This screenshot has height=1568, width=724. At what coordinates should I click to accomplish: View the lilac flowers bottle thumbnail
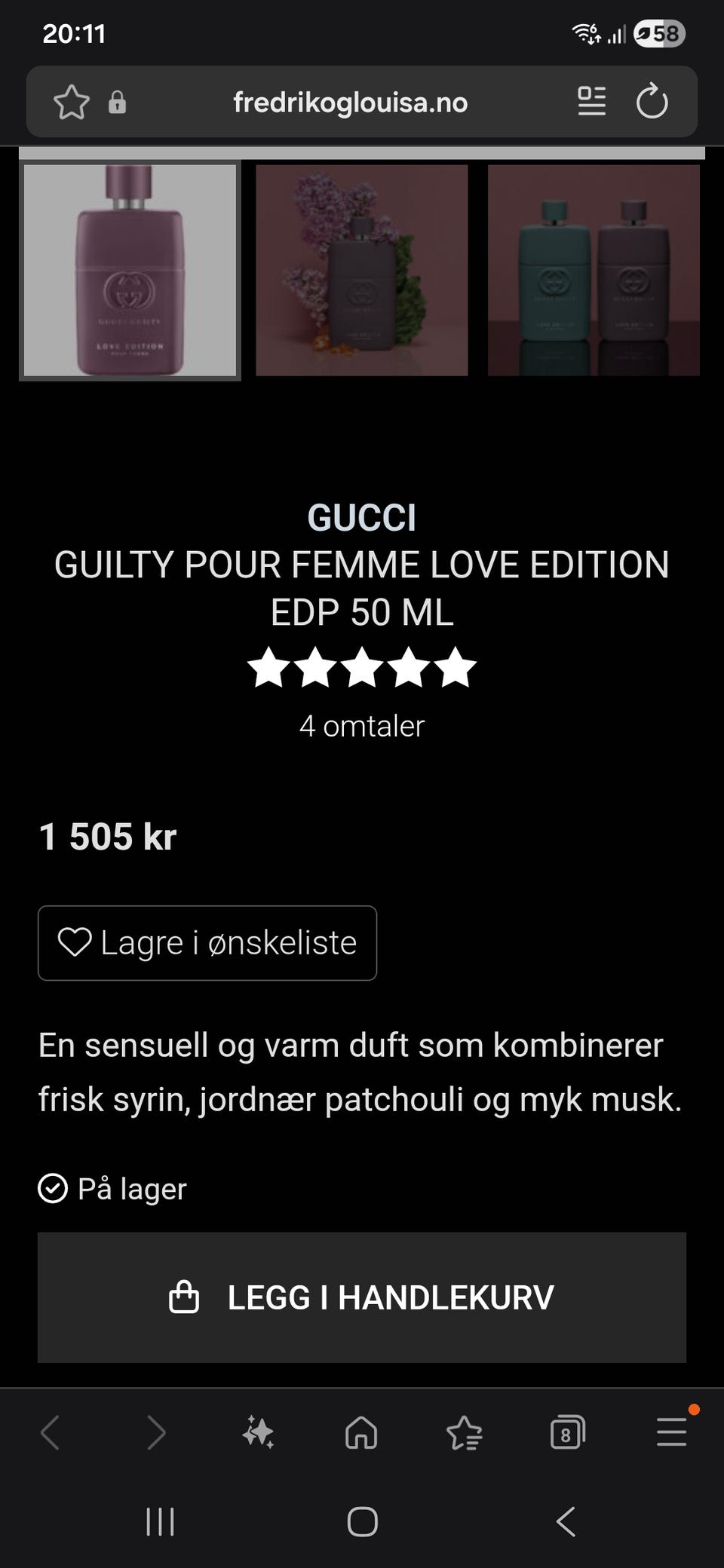click(362, 271)
